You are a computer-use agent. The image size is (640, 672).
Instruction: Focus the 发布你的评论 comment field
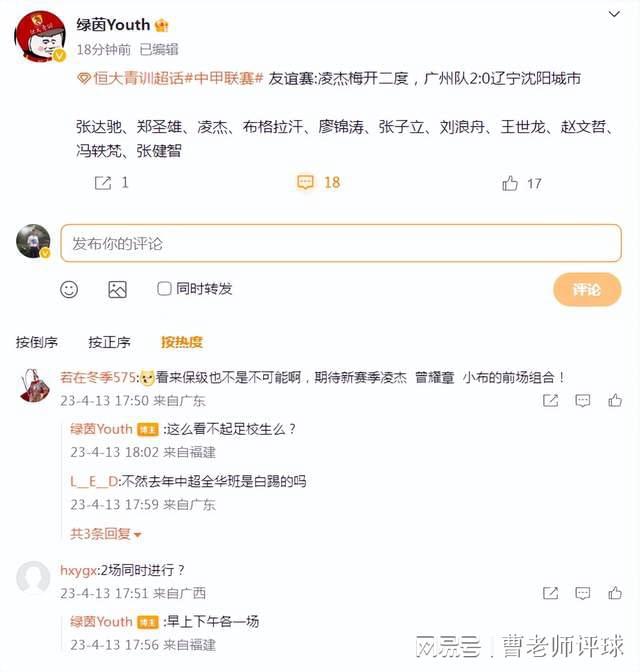point(340,243)
